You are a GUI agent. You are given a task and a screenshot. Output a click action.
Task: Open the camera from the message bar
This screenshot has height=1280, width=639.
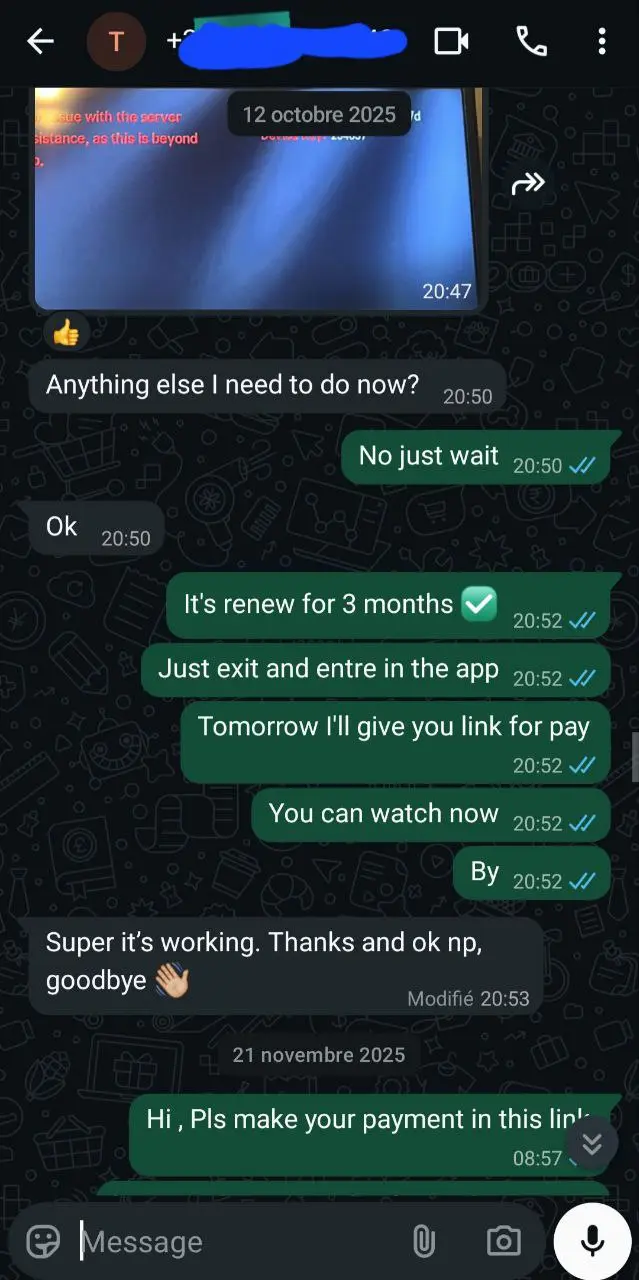click(503, 1242)
